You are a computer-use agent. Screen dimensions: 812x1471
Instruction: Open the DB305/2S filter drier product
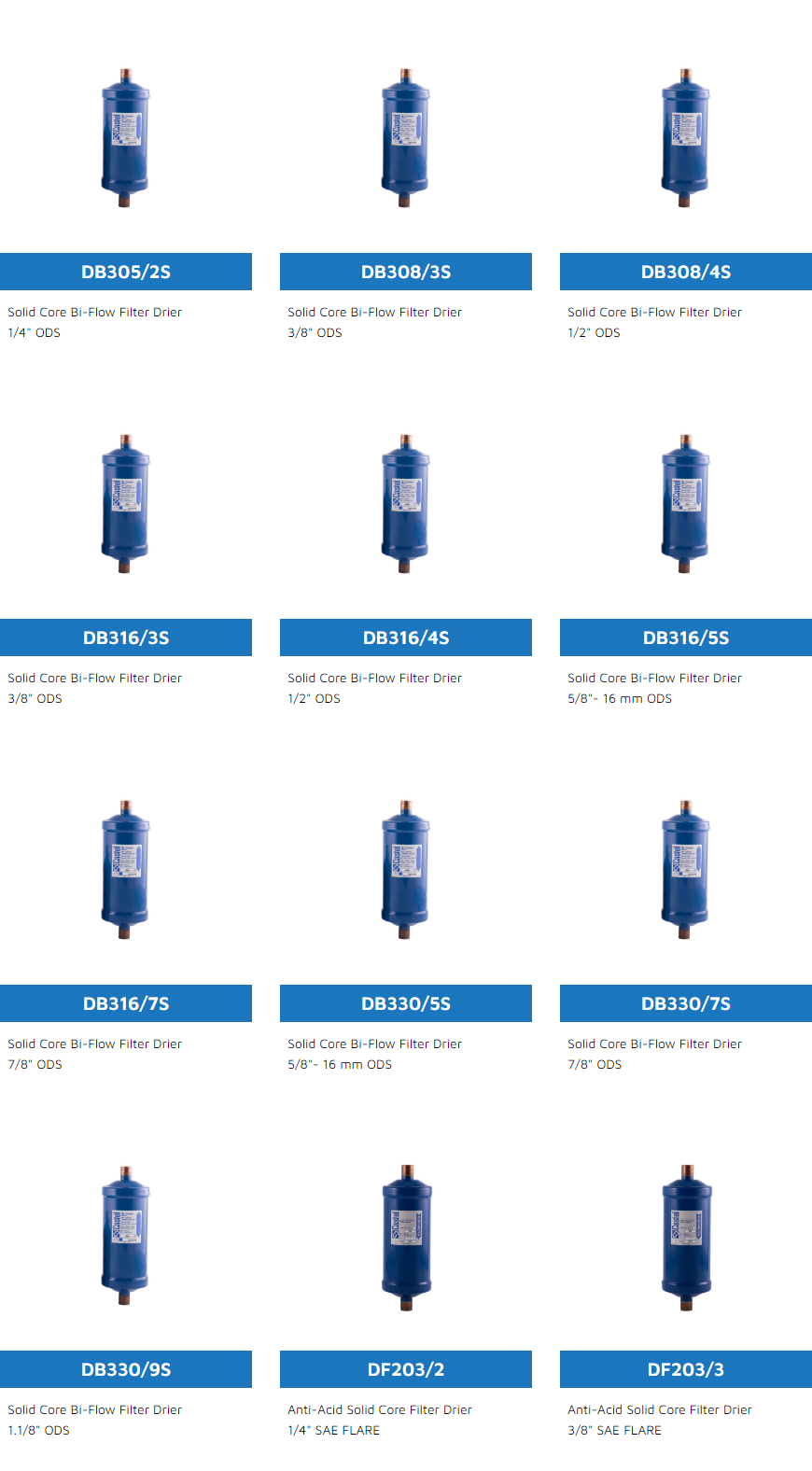click(x=126, y=272)
